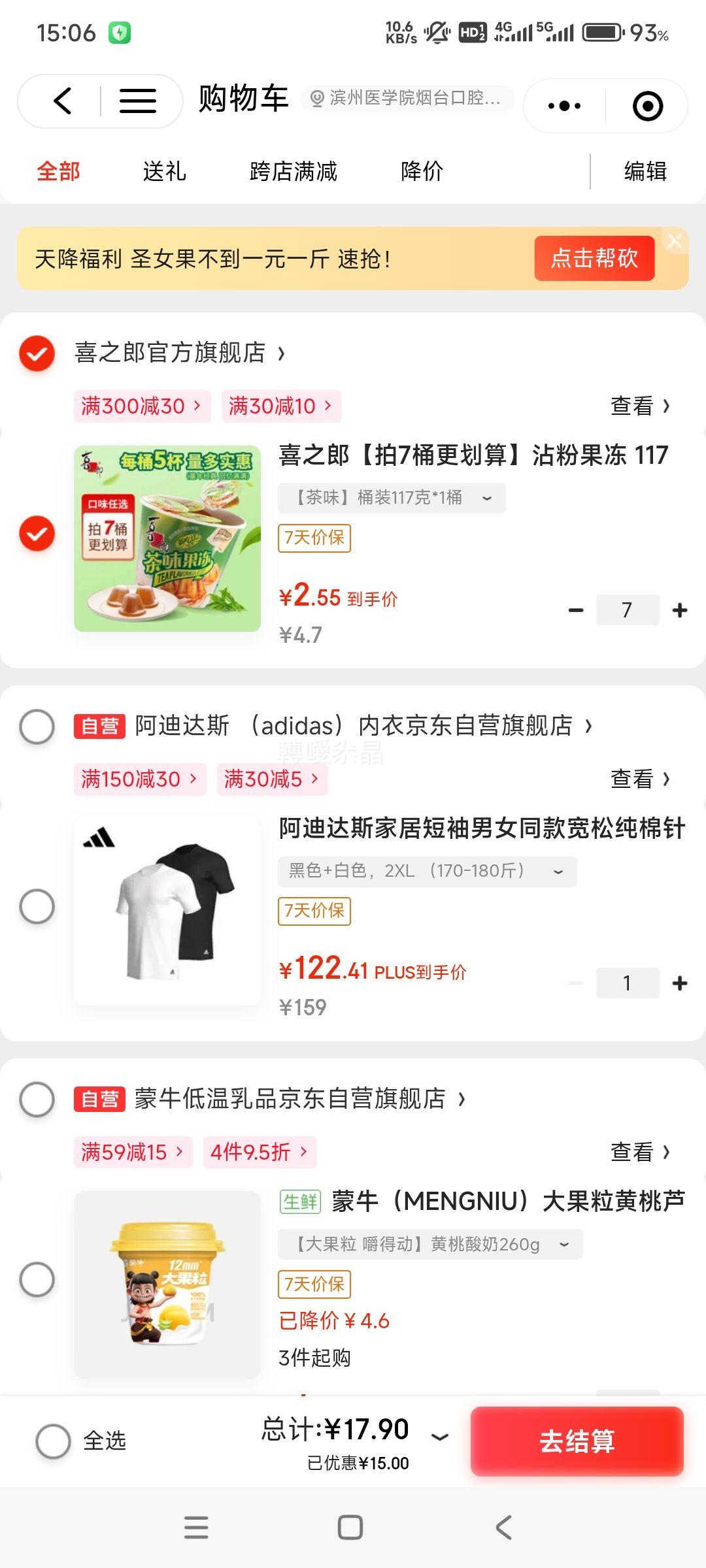Open the home button in the bottom navigation bar
The height and width of the screenshot is (1568, 706).
point(351,1527)
